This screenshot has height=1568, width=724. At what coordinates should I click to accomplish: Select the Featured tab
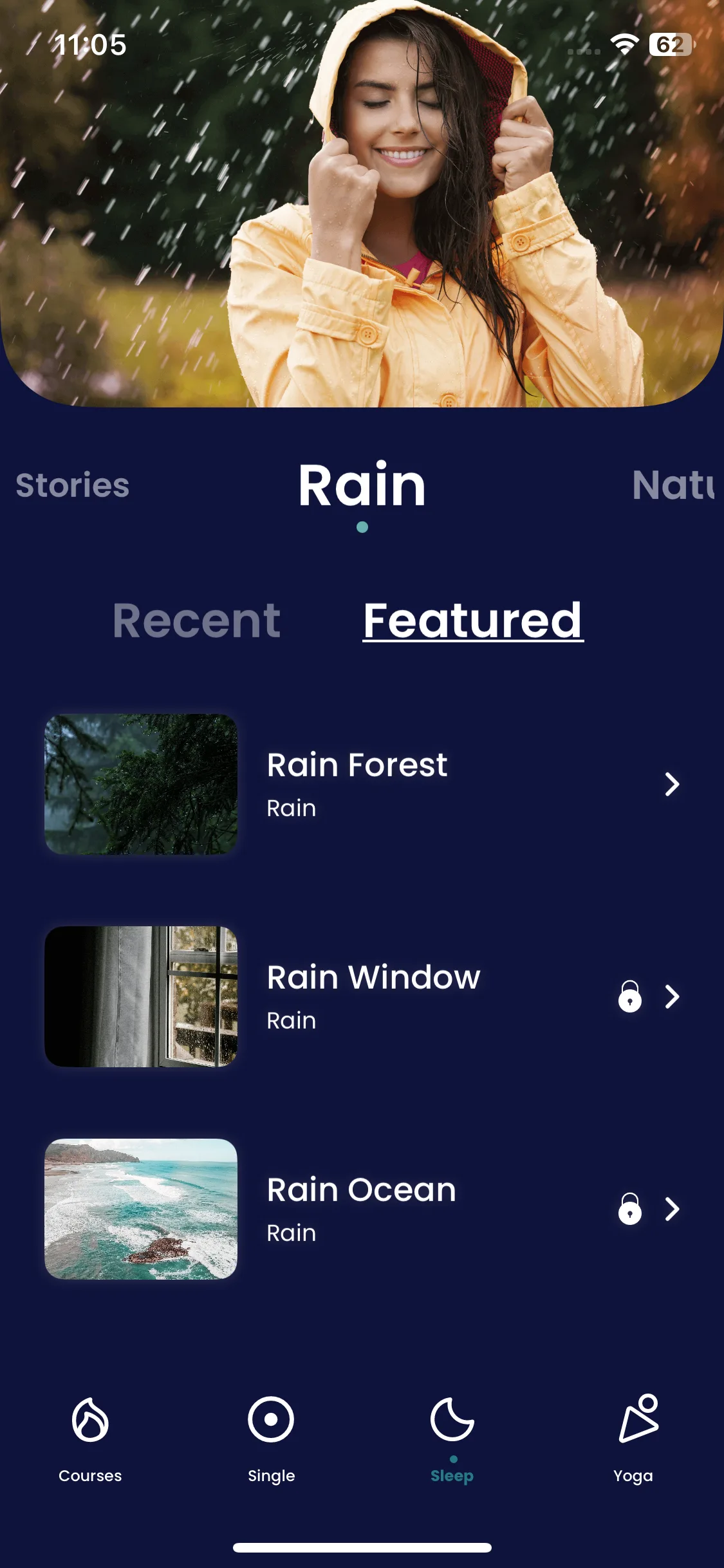click(x=473, y=621)
